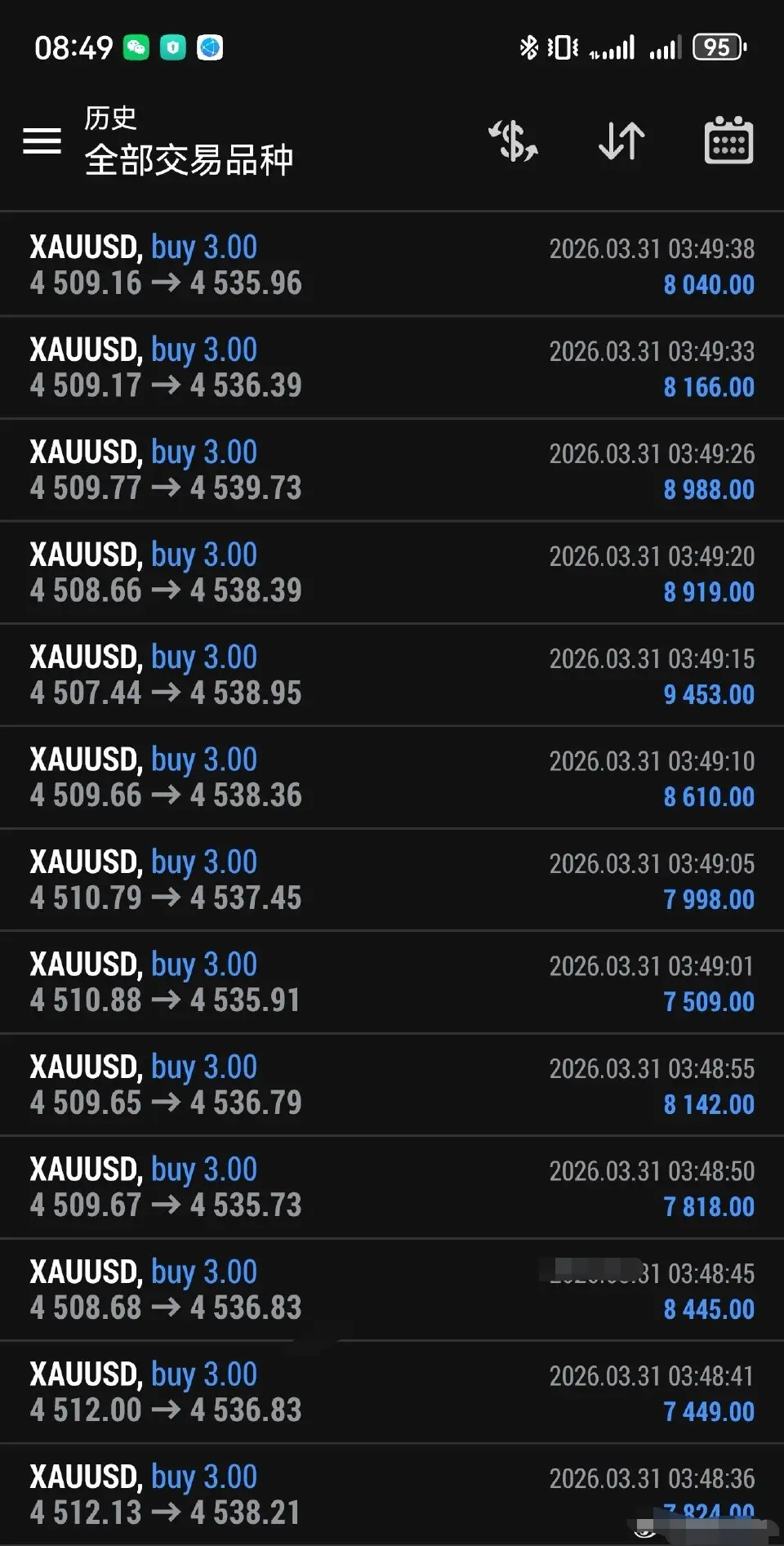Viewport: 784px width, 1546px height.
Task: View the trade closed at 03:48:50
Action: click(x=392, y=1187)
